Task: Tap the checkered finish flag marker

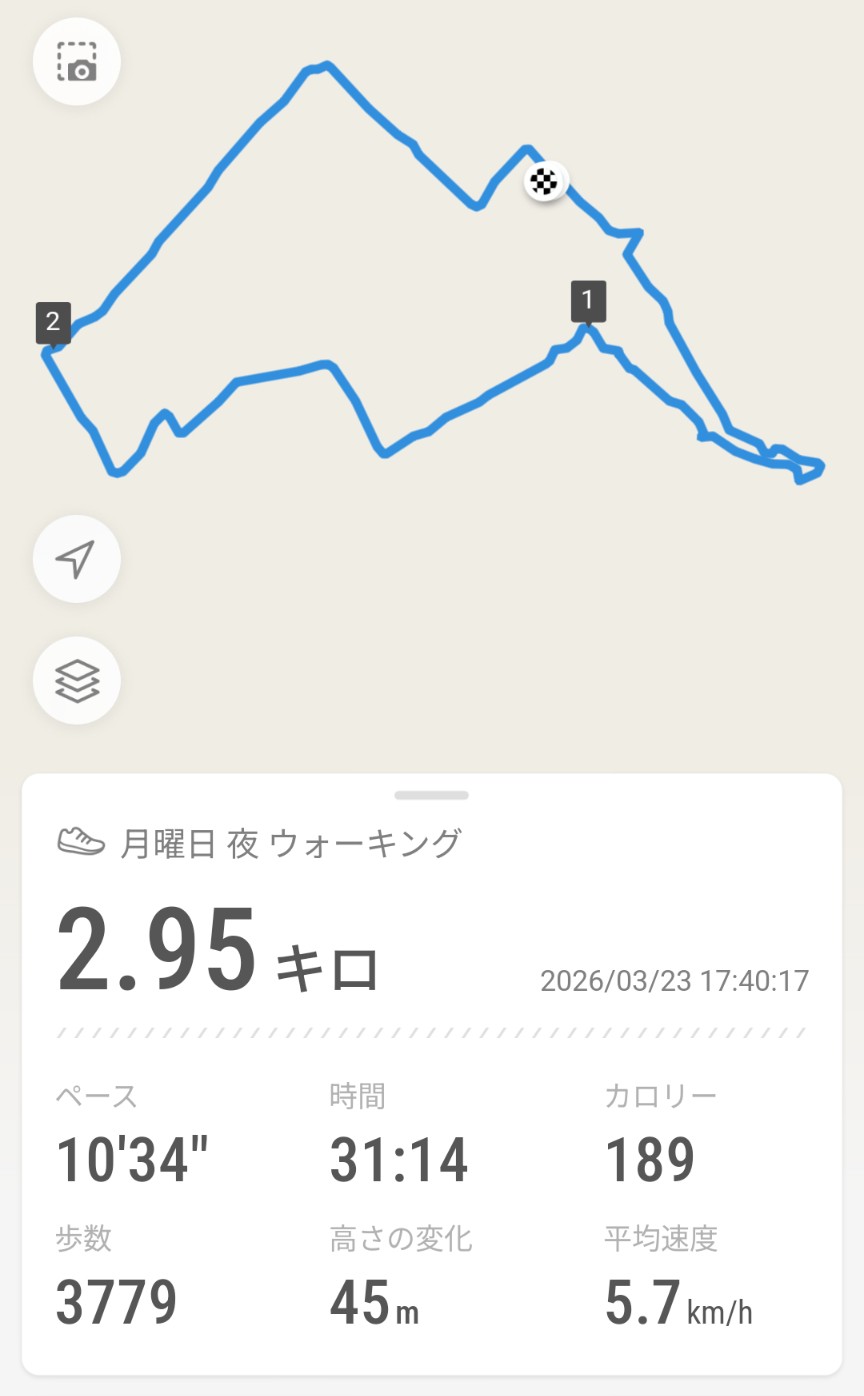Action: (x=544, y=181)
